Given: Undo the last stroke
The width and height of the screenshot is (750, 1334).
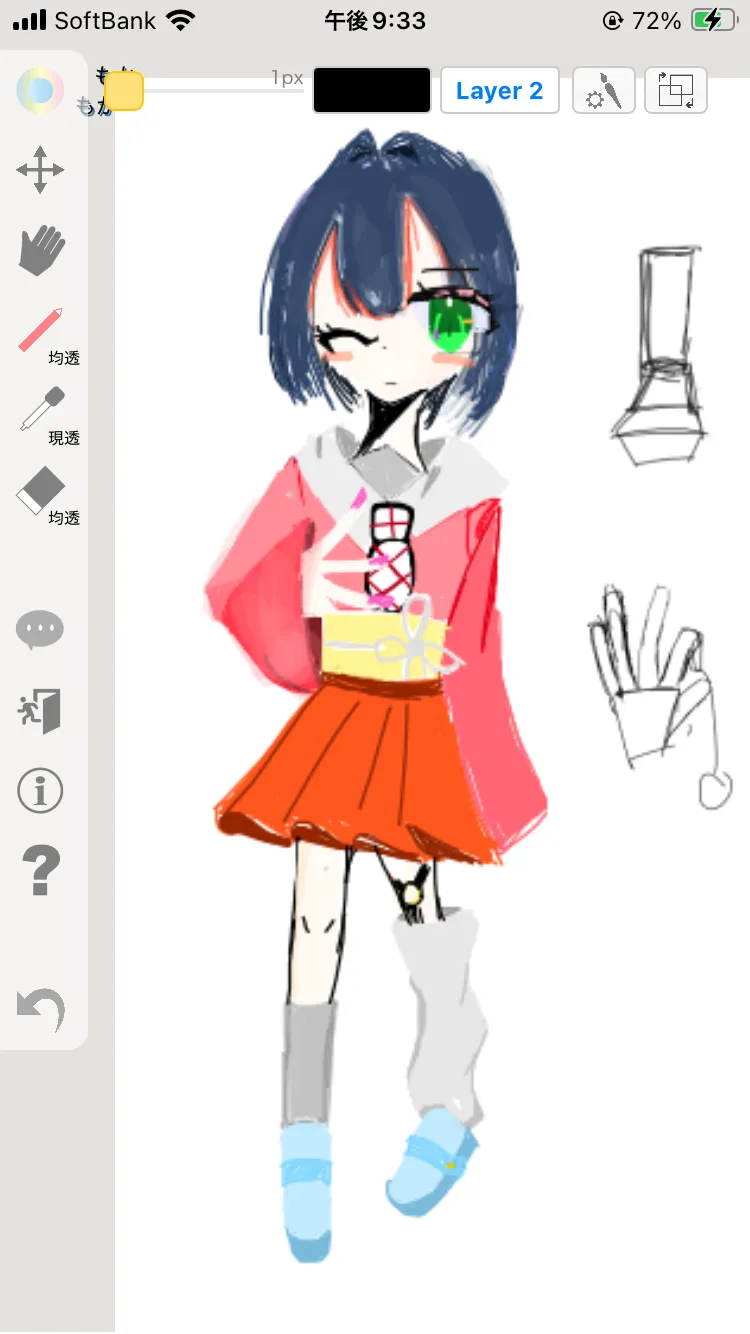Looking at the screenshot, I should pos(41,1009).
